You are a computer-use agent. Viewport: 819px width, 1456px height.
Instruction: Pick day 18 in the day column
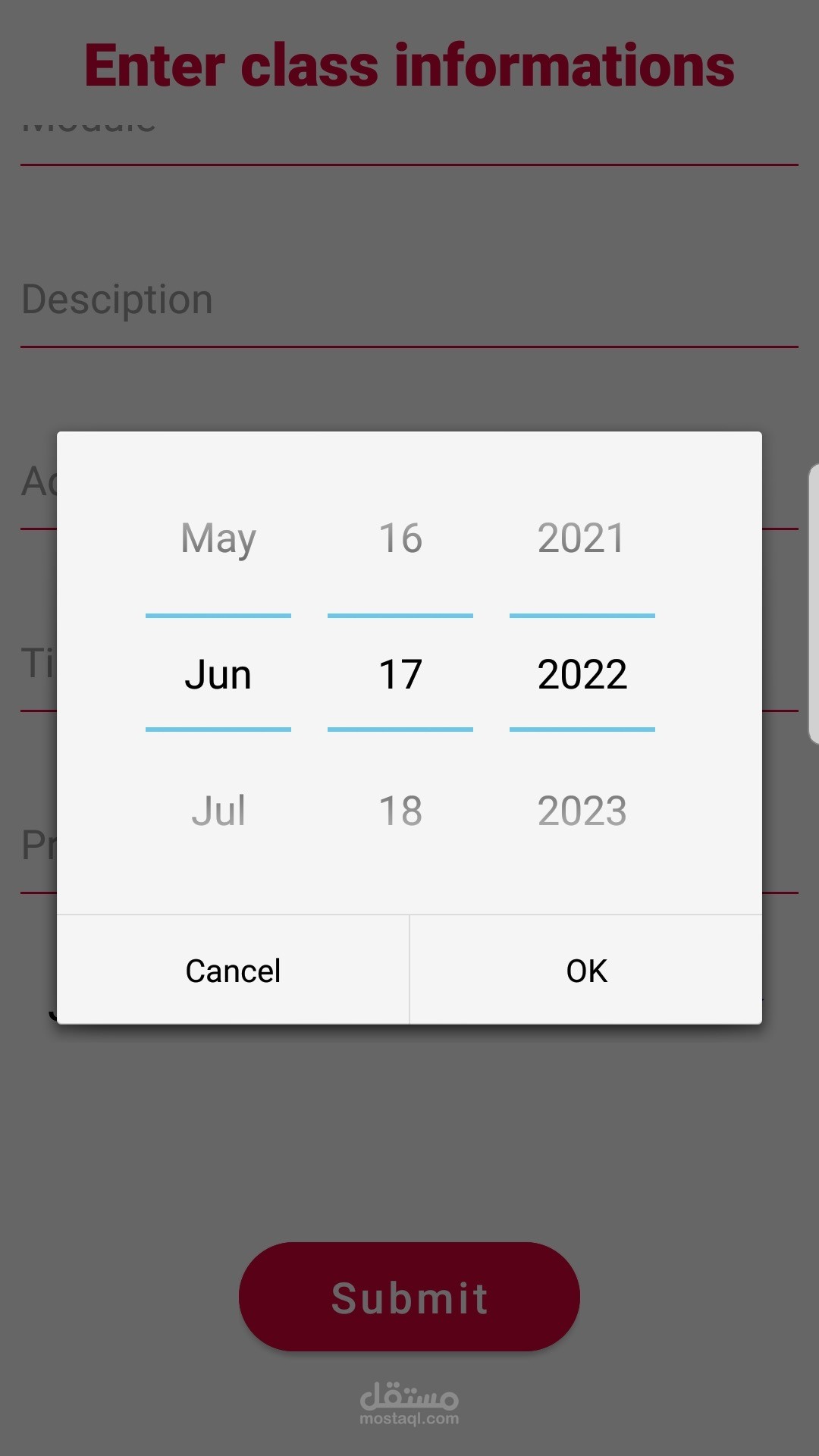pos(400,811)
